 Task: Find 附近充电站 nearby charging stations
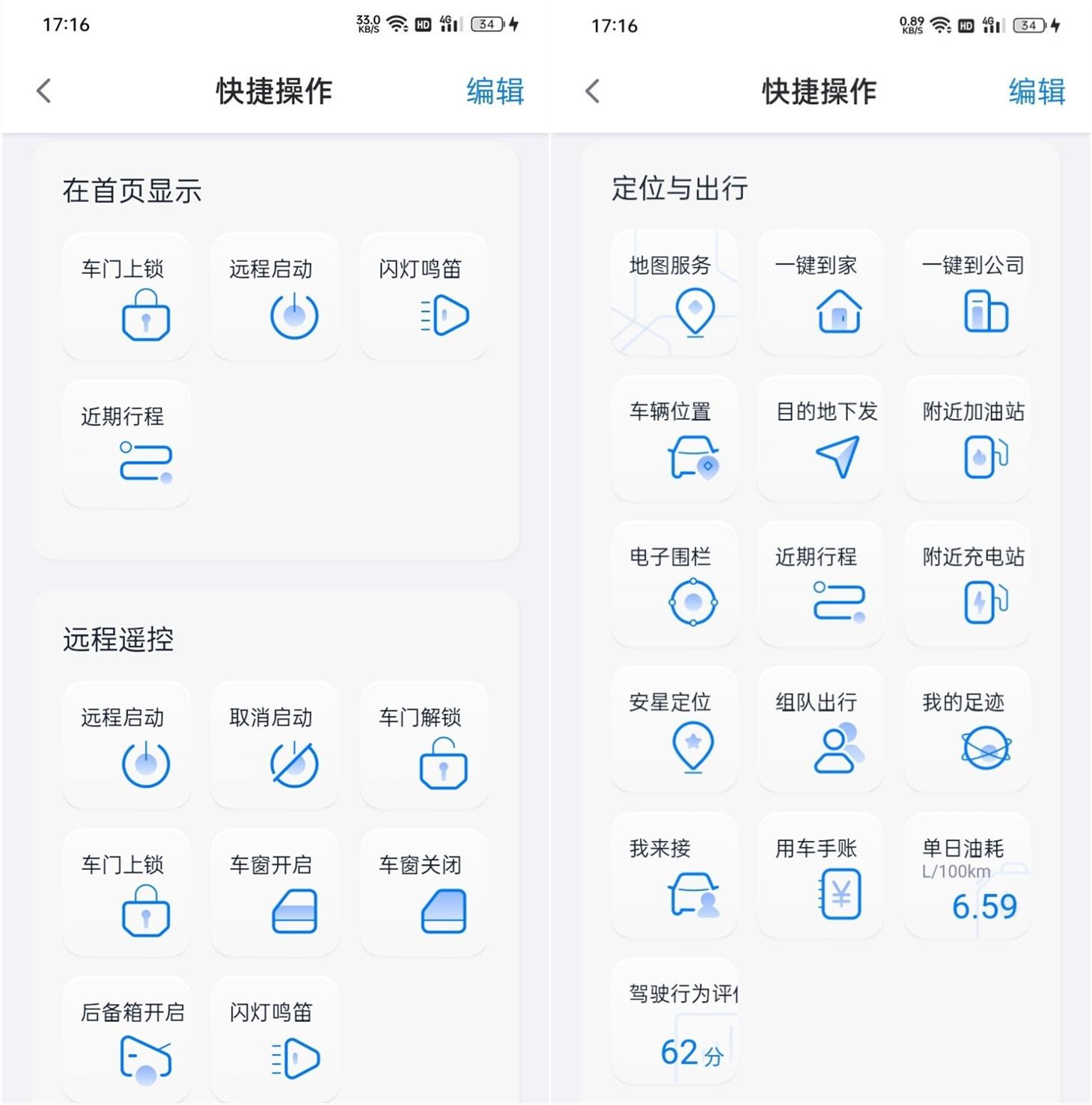pyautogui.click(x=967, y=584)
